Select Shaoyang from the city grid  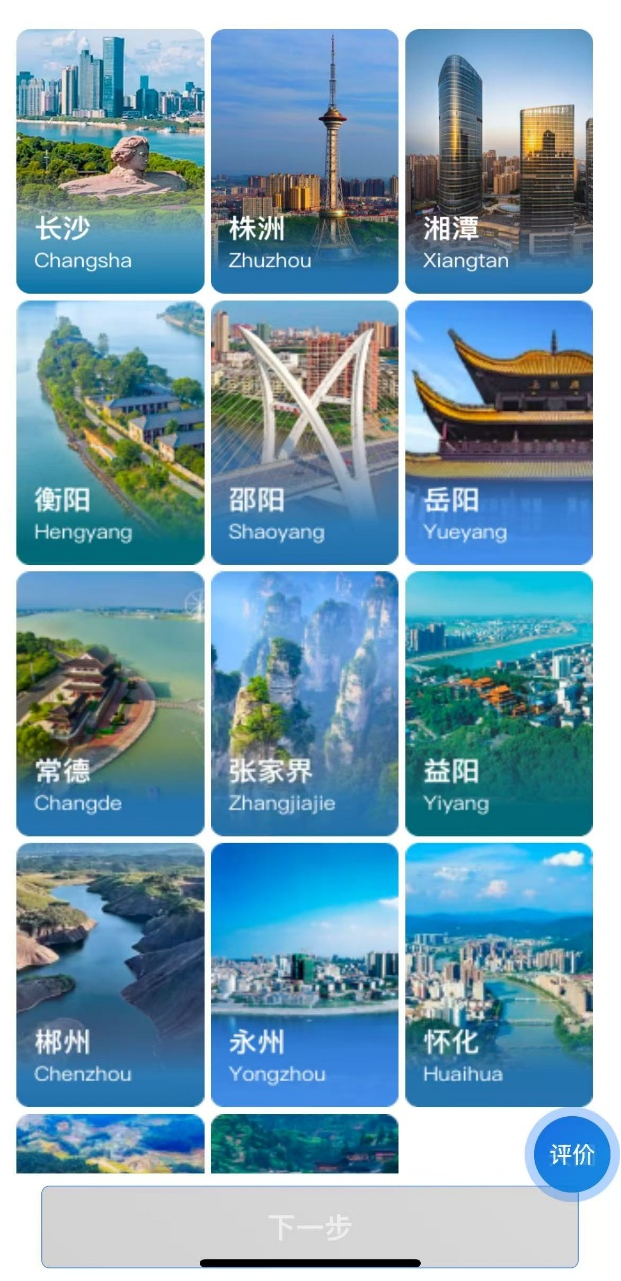pyautogui.click(x=304, y=432)
